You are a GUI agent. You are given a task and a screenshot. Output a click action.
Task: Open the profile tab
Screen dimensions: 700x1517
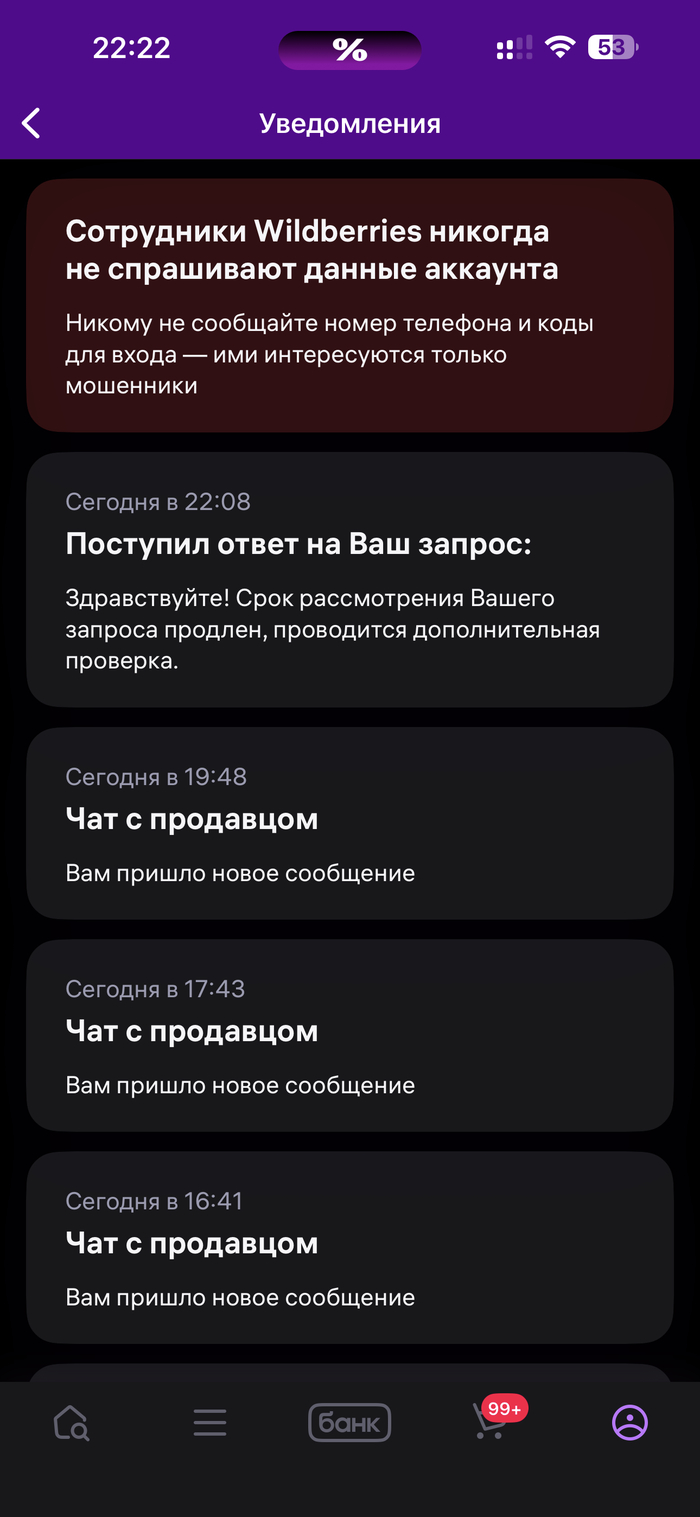[x=630, y=1422]
